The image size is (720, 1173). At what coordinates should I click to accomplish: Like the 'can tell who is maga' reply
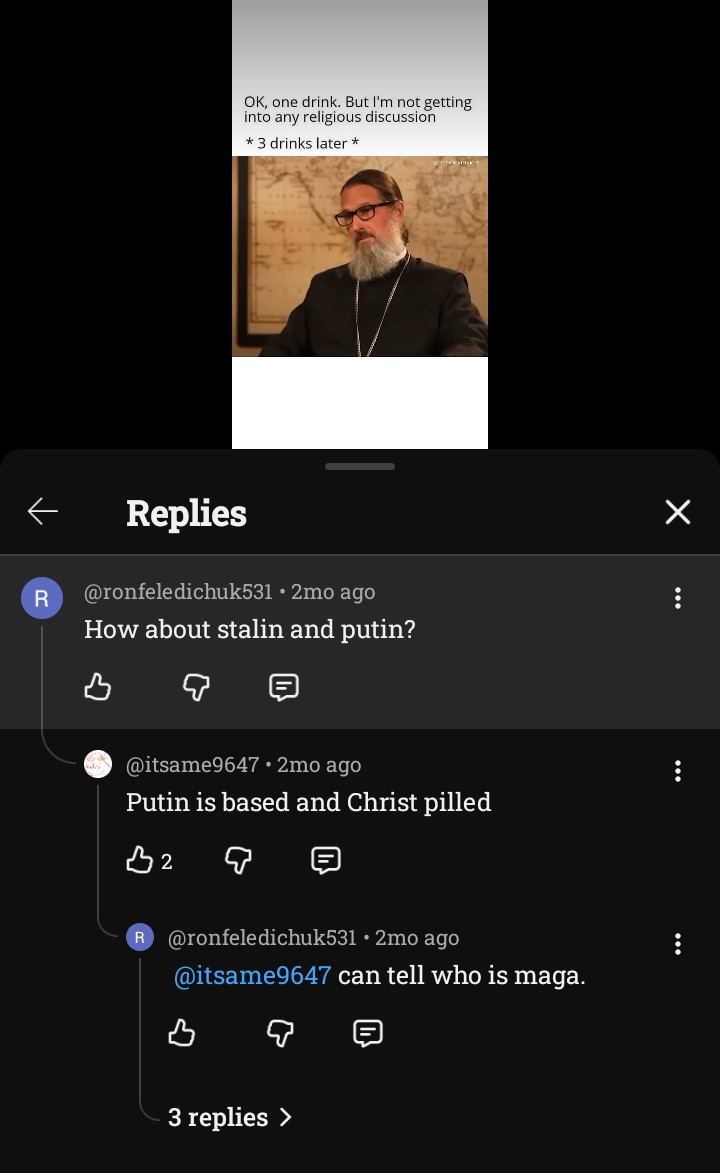click(181, 1033)
